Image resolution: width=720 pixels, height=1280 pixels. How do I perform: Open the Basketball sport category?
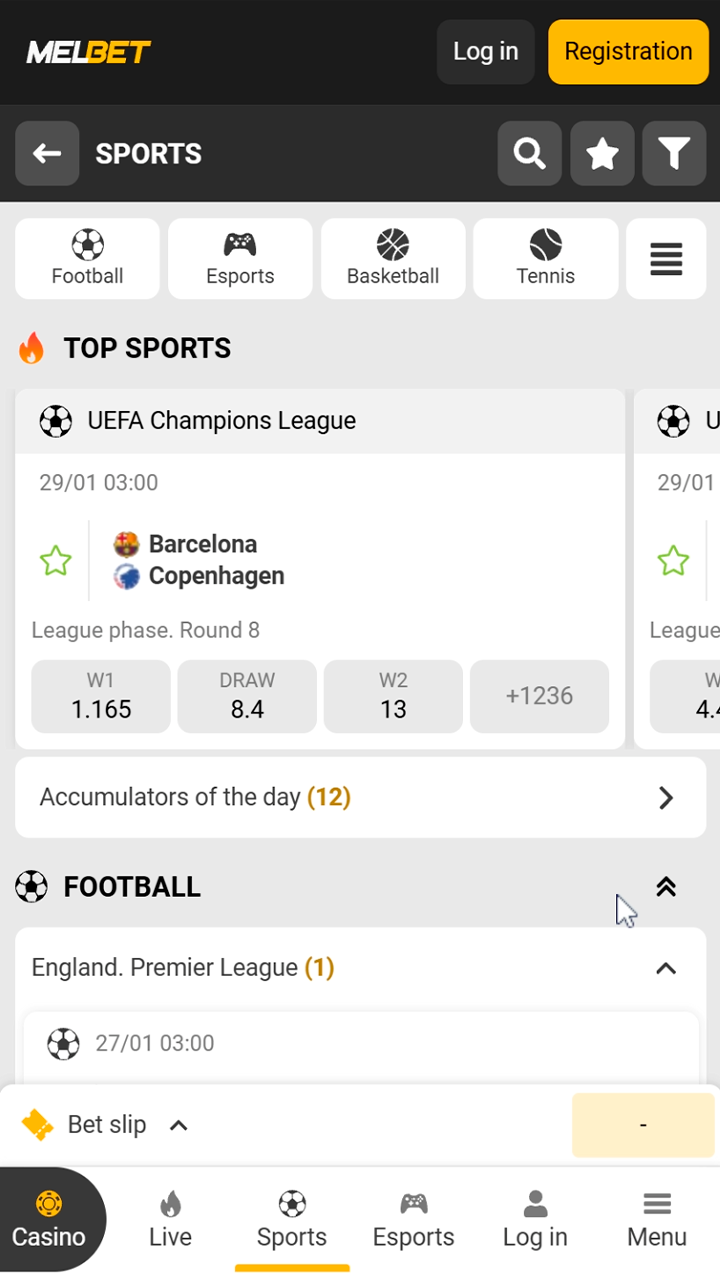coord(393,258)
